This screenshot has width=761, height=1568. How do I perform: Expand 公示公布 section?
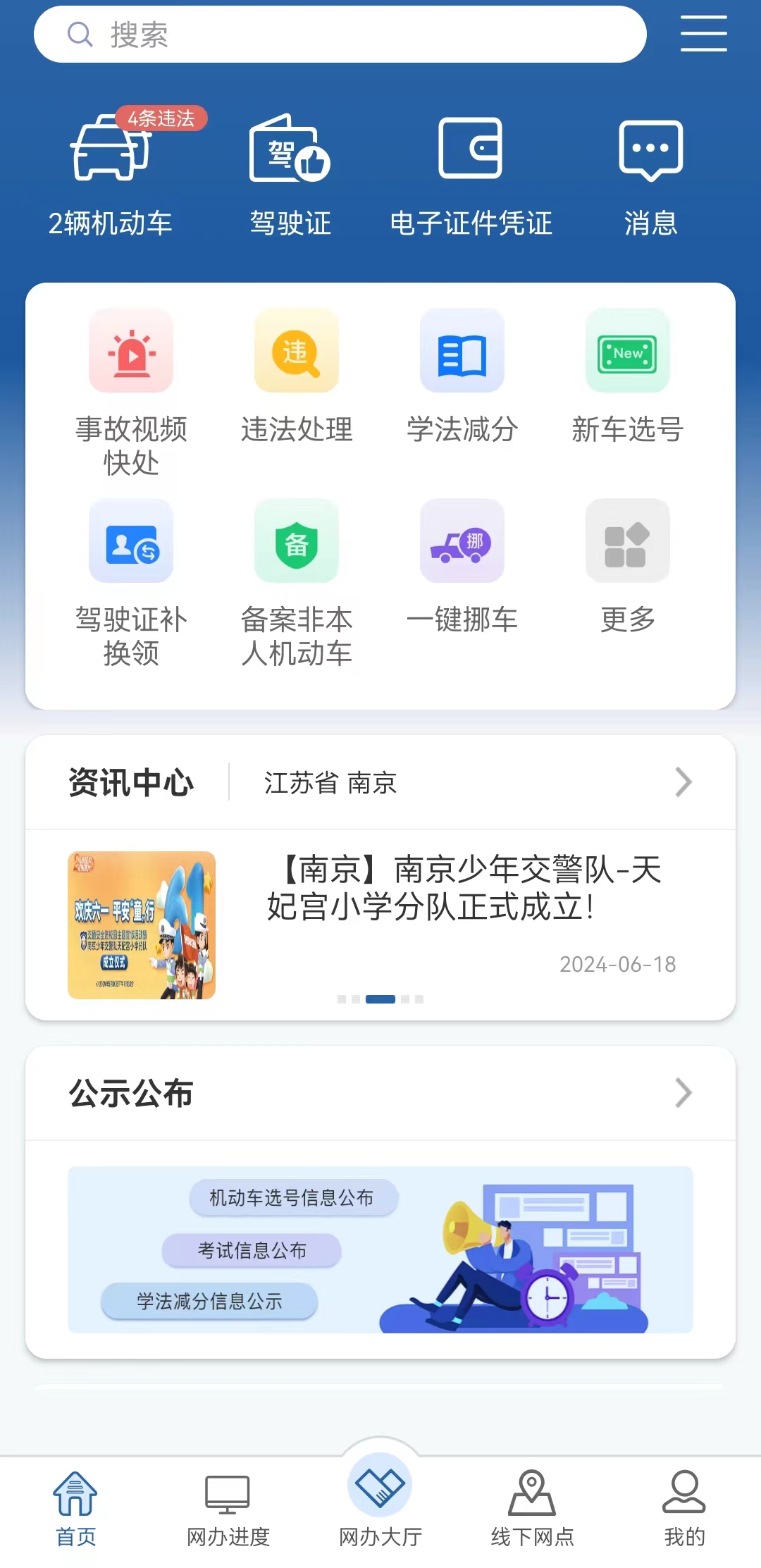coord(682,1093)
